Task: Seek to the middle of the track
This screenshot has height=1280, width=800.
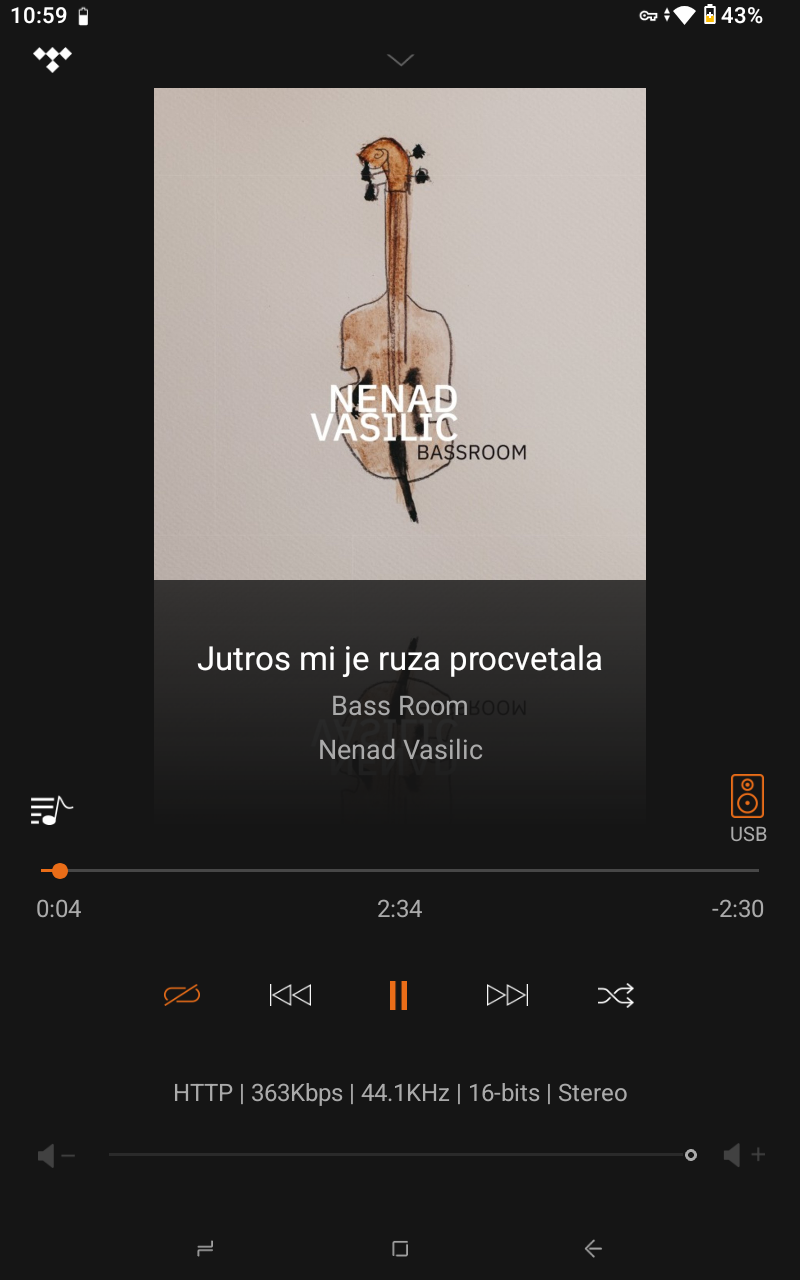Action: point(400,871)
